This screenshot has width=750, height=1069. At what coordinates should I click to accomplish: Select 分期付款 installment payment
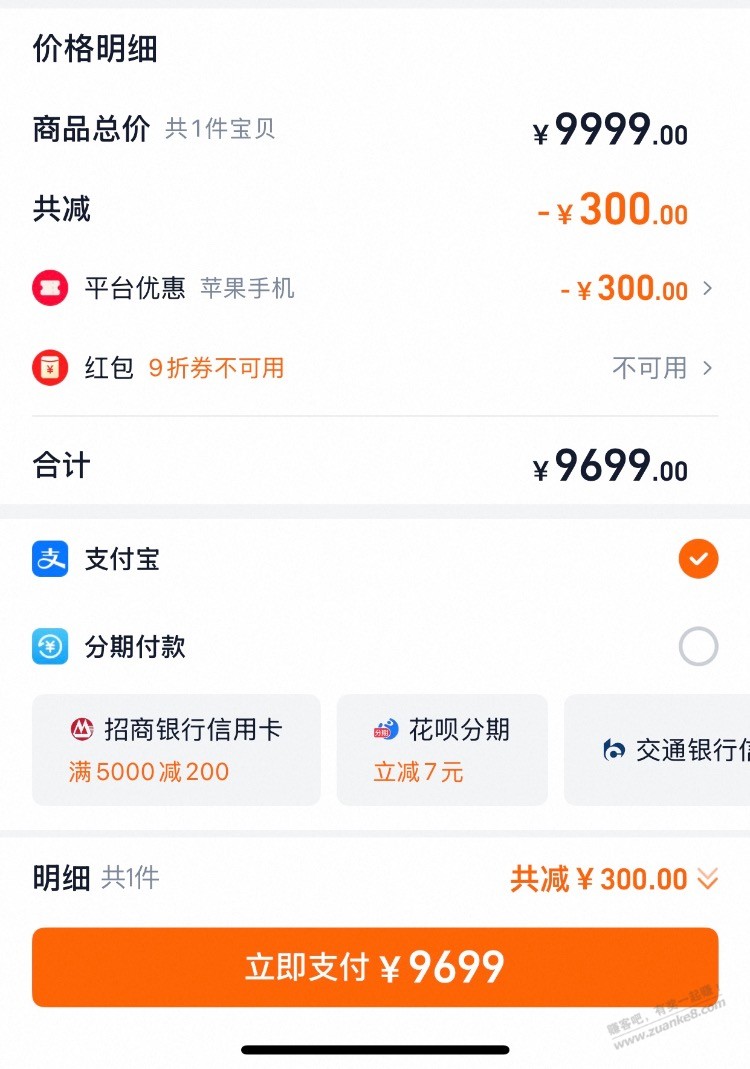click(697, 647)
